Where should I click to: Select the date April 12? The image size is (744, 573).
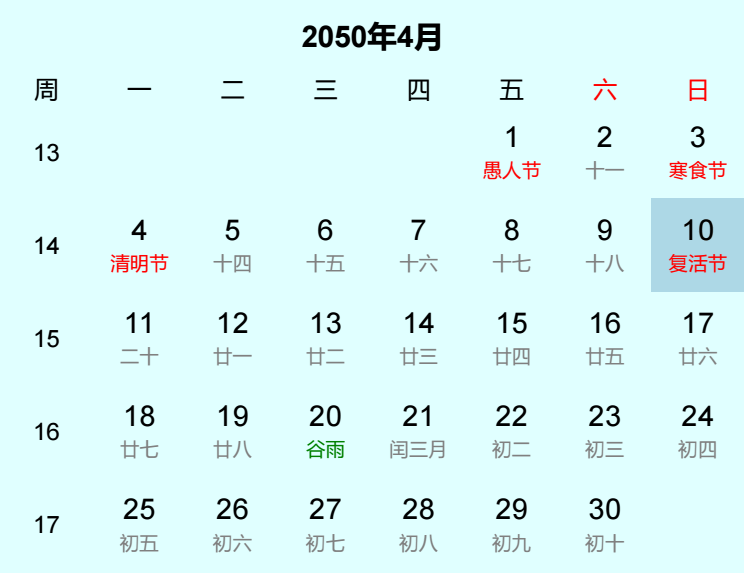(x=232, y=338)
